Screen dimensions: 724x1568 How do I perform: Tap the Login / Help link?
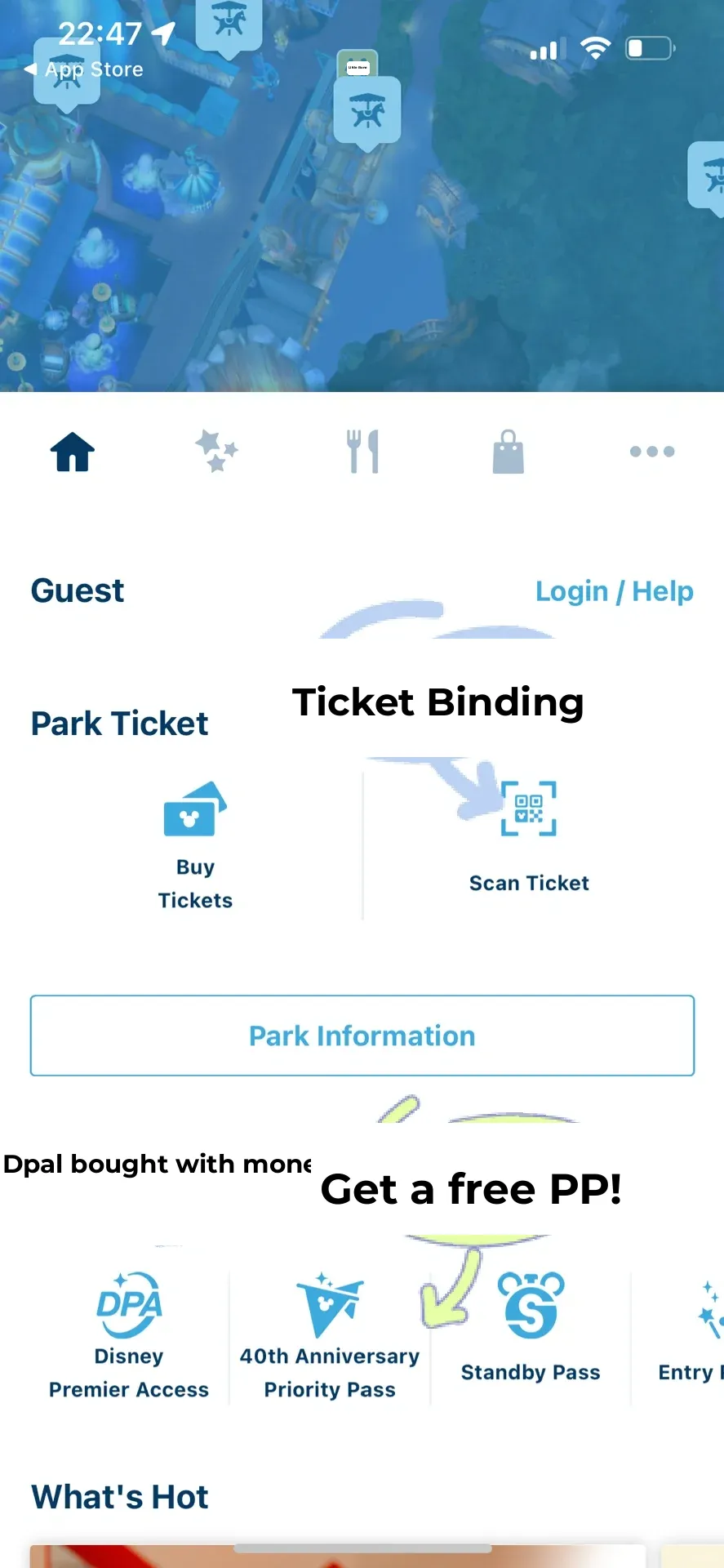(x=614, y=591)
